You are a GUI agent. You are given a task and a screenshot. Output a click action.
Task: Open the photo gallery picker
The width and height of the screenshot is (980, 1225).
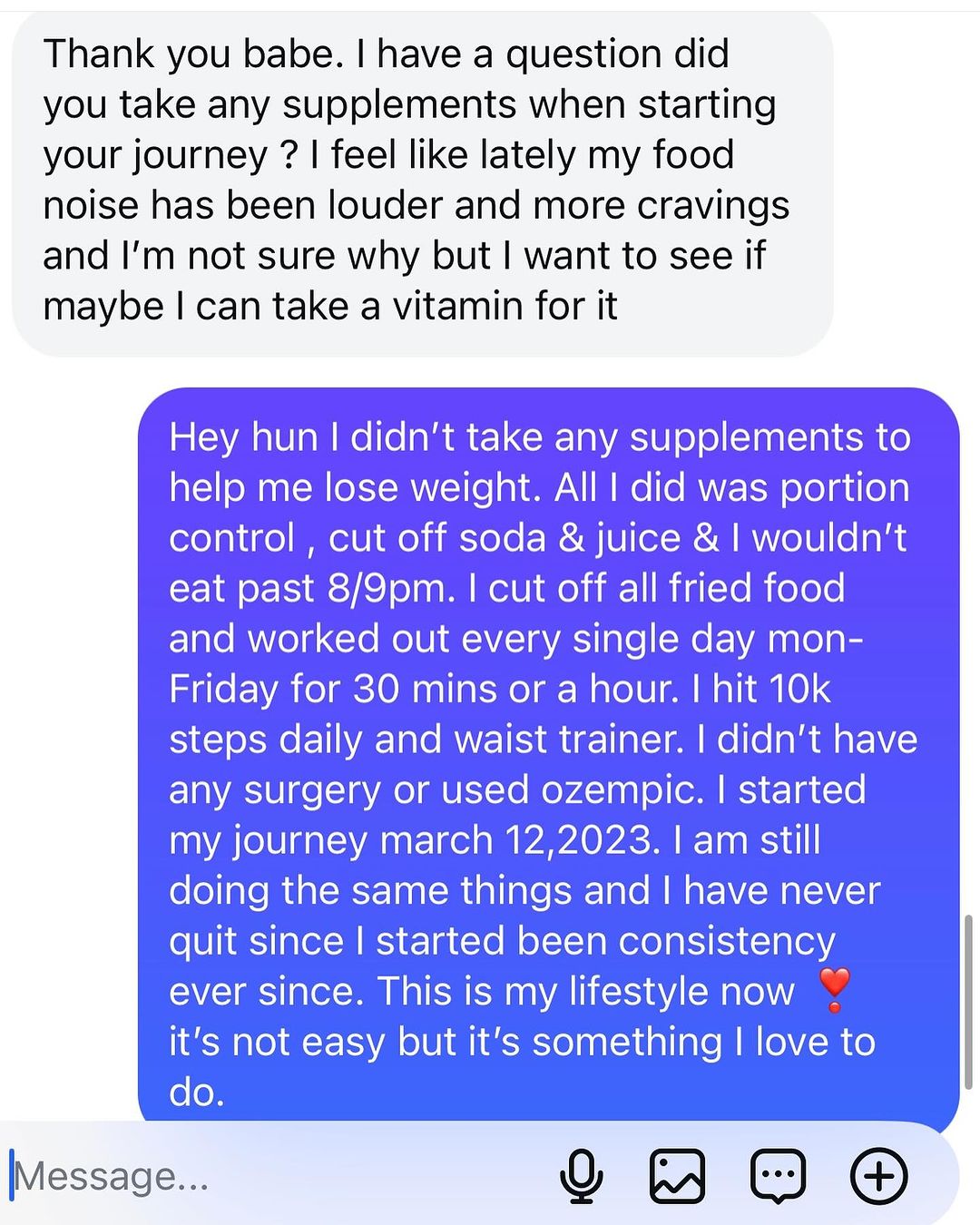point(678,1176)
